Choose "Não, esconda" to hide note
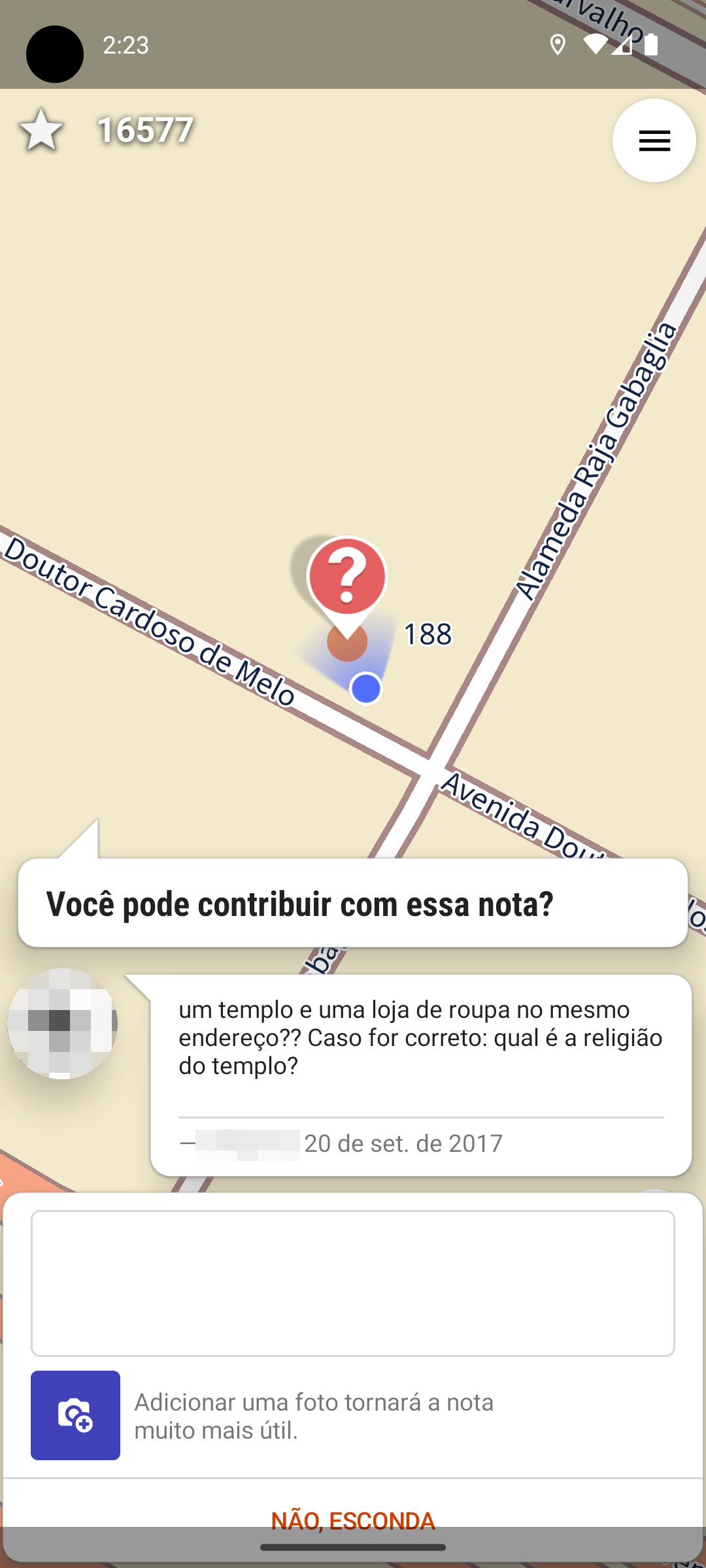This screenshot has height=1568, width=706. click(353, 1520)
